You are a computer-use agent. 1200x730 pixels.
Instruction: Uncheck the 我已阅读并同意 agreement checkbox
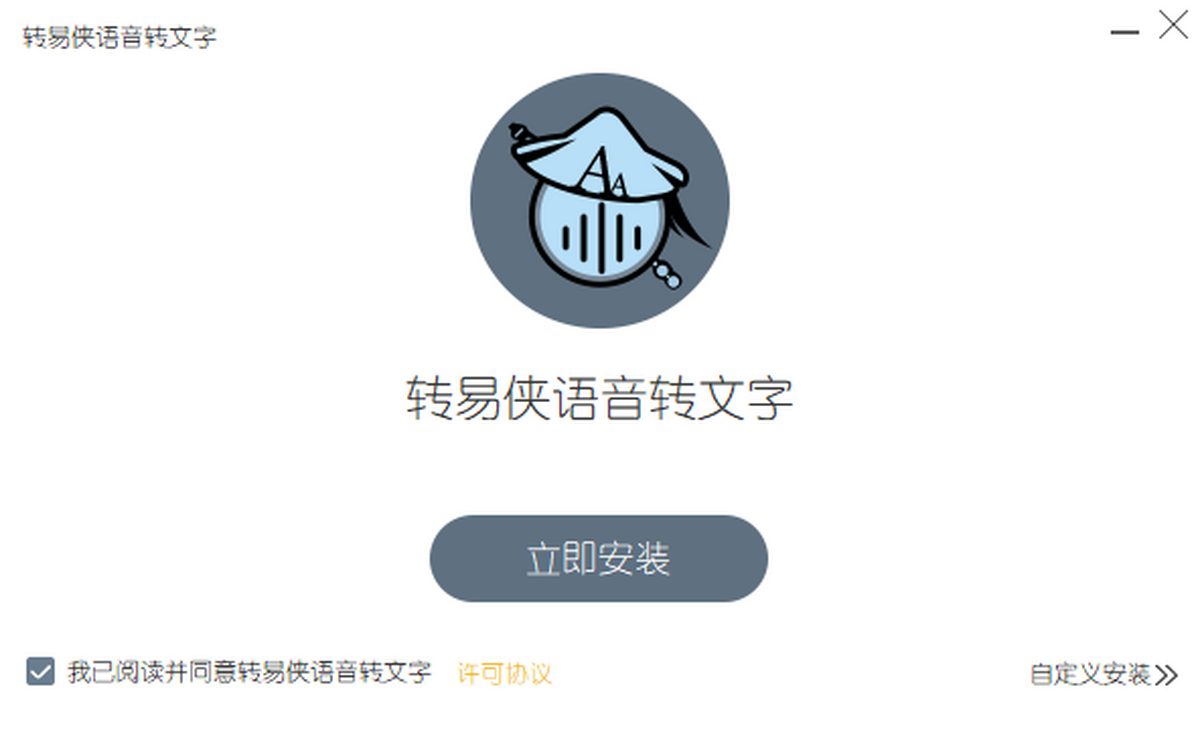(41, 672)
